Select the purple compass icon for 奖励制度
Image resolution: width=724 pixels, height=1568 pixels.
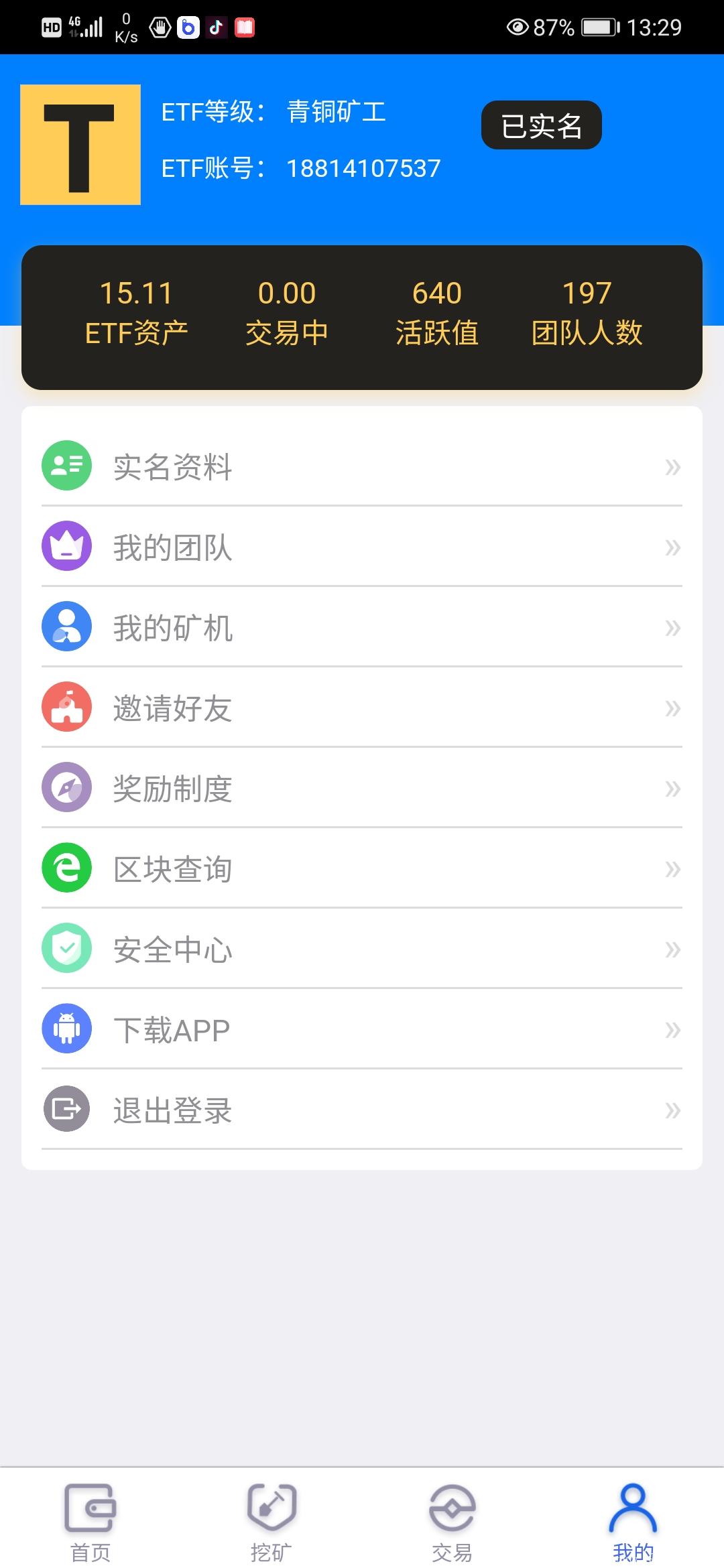point(66,787)
